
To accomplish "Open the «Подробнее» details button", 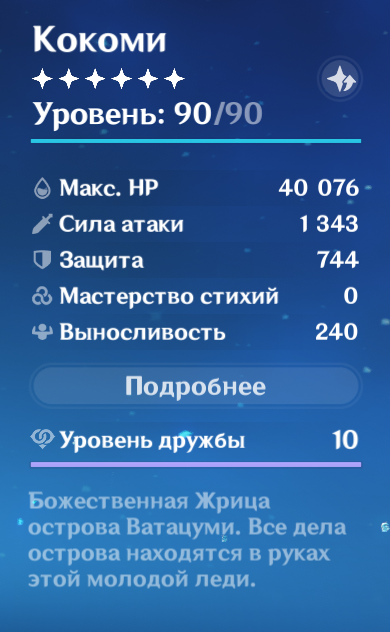I will [x=195, y=386].
